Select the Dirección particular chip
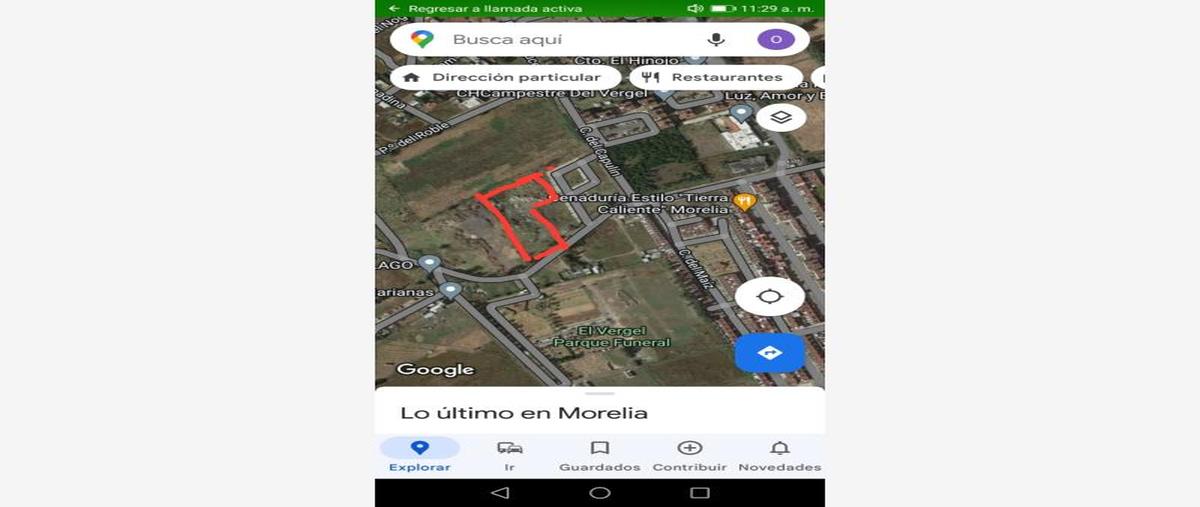The width and height of the screenshot is (1200, 507). coord(505,77)
